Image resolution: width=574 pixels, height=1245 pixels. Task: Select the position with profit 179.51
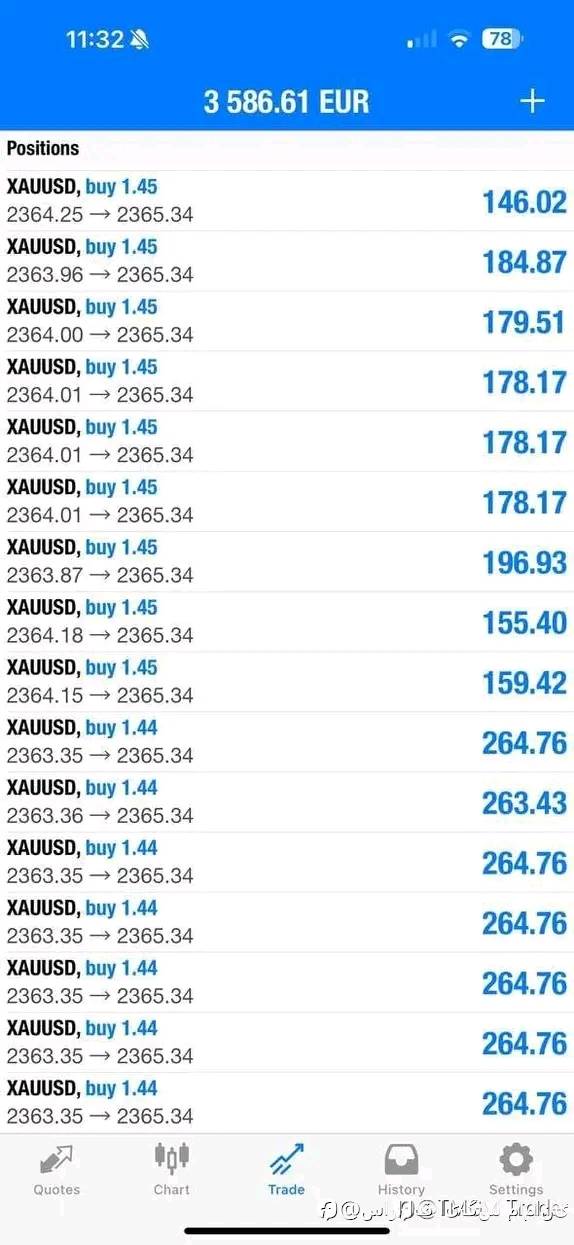click(287, 321)
